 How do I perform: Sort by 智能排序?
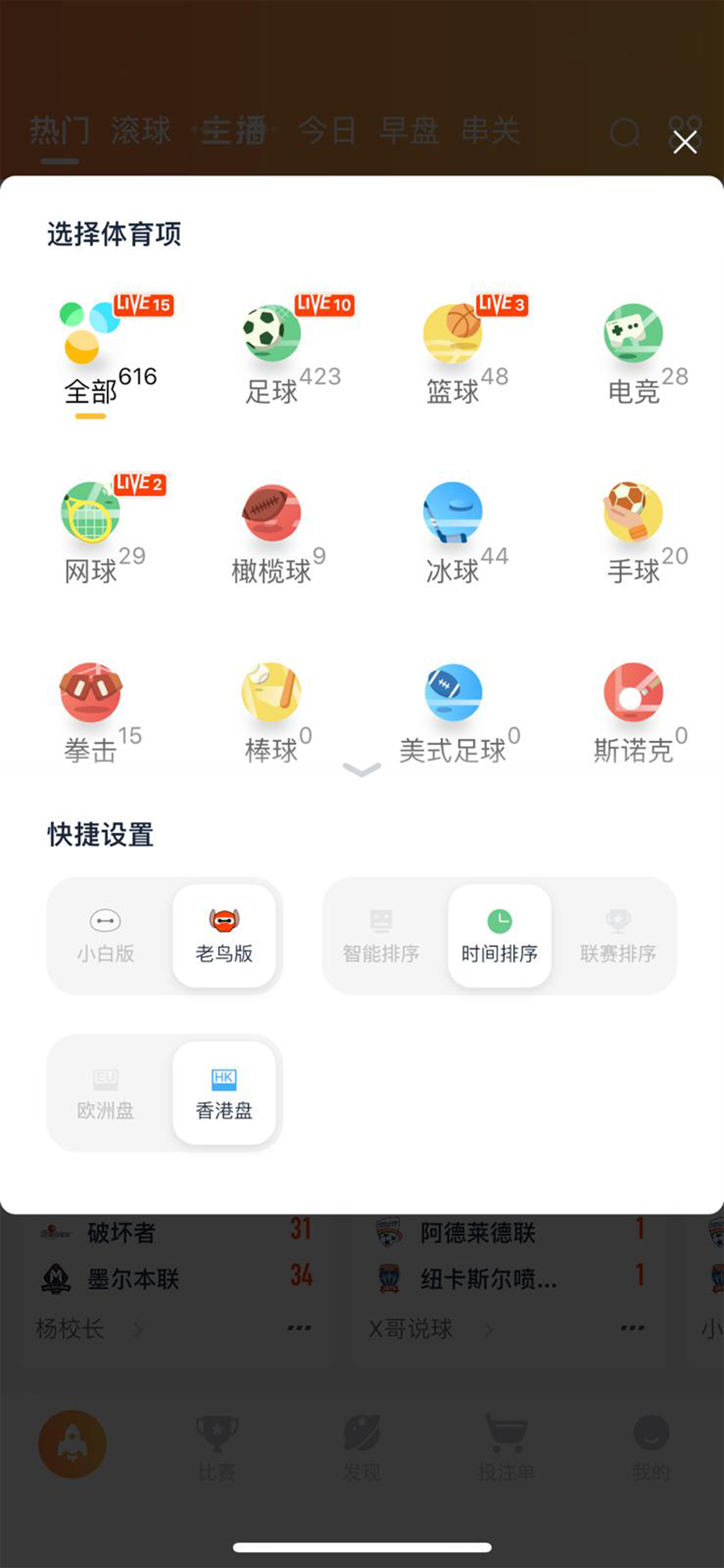381,936
